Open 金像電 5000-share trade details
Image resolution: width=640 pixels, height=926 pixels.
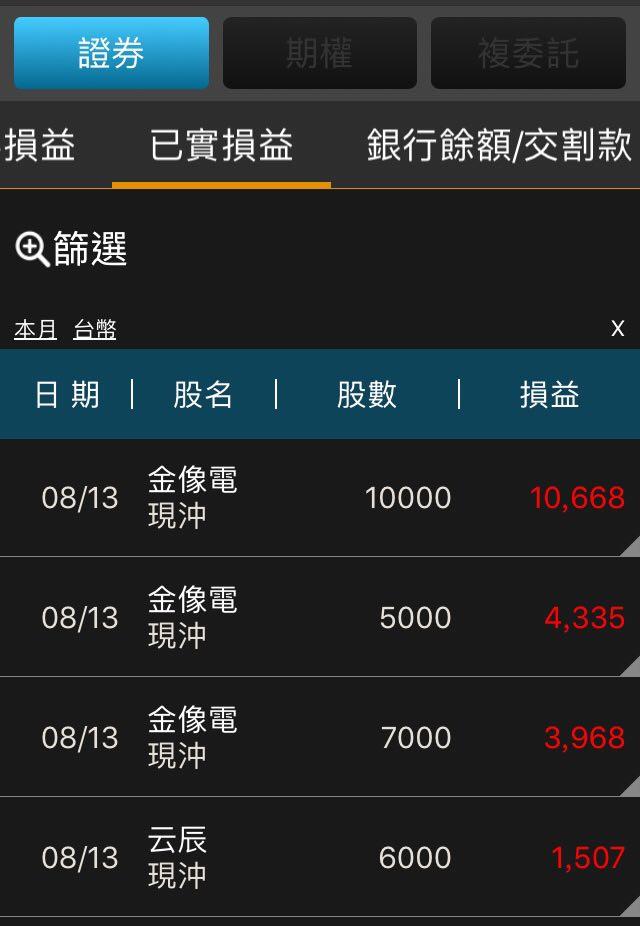click(x=320, y=617)
